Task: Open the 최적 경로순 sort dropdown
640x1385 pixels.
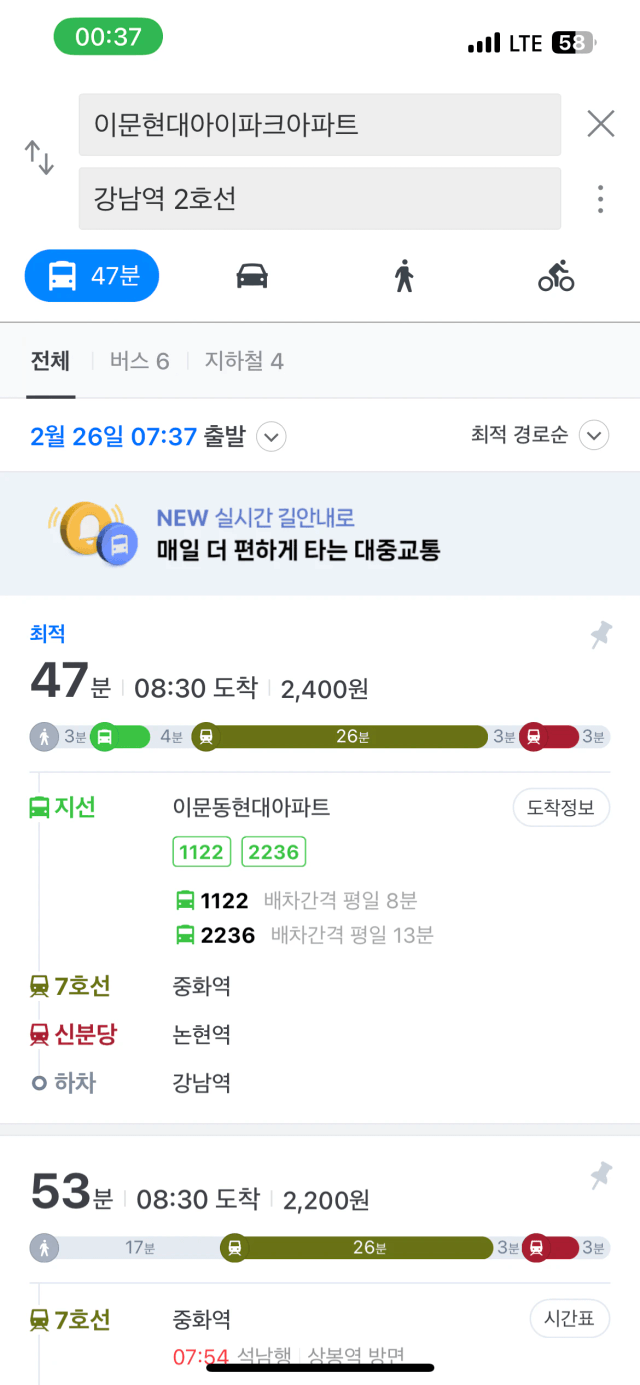Action: (x=539, y=435)
